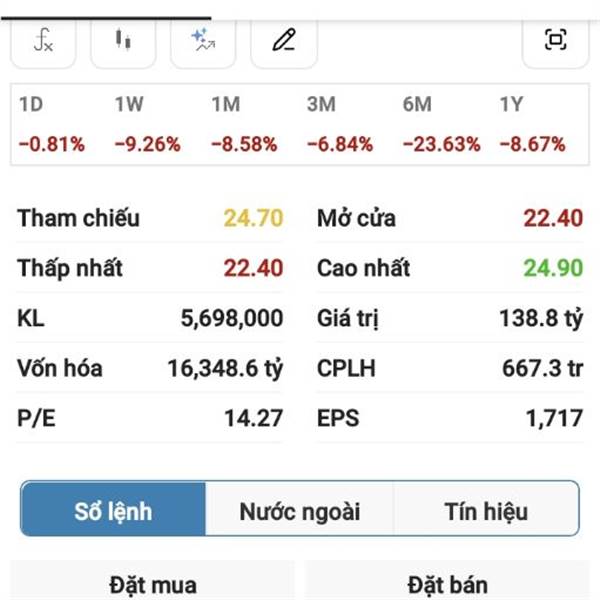Image resolution: width=600 pixels, height=600 pixels.
Task: Select the Sổ lệnh tab
Action: point(113,511)
